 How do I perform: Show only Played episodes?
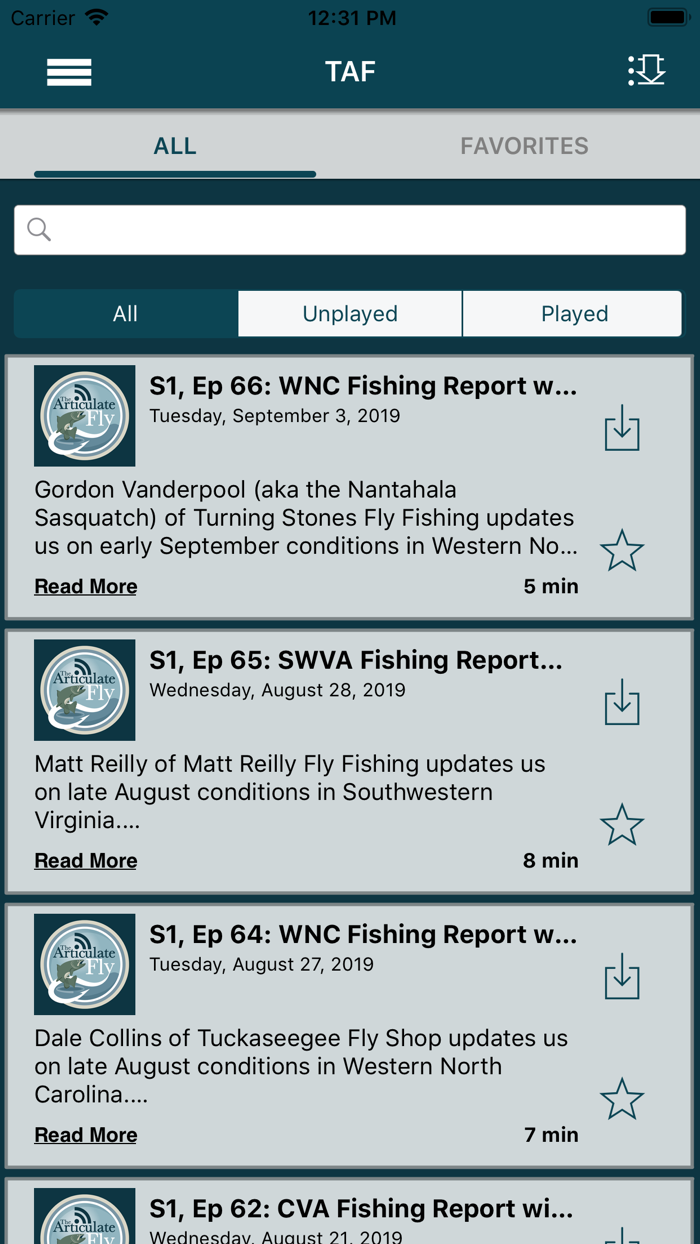[574, 314]
